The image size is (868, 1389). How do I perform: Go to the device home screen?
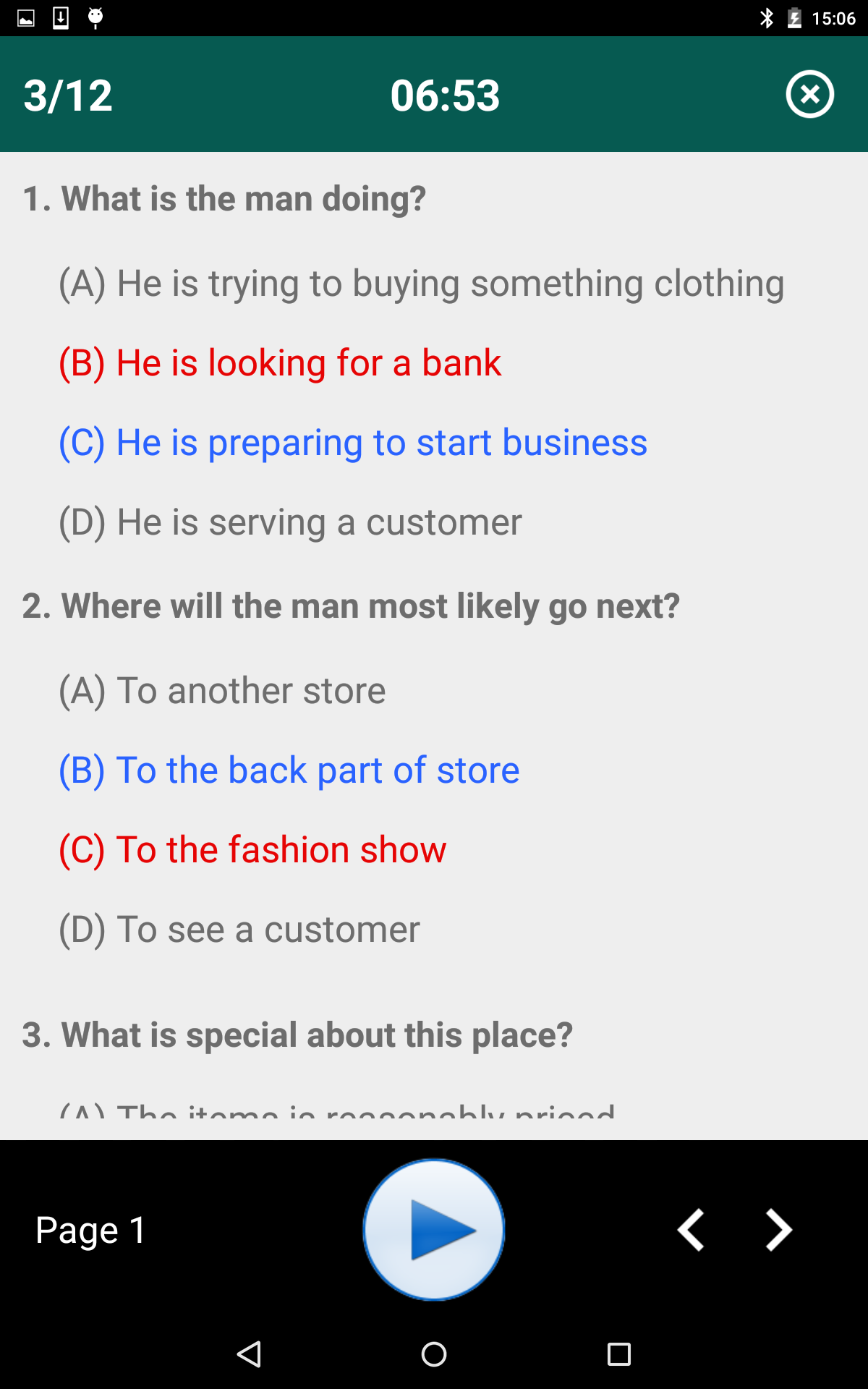tap(434, 1354)
